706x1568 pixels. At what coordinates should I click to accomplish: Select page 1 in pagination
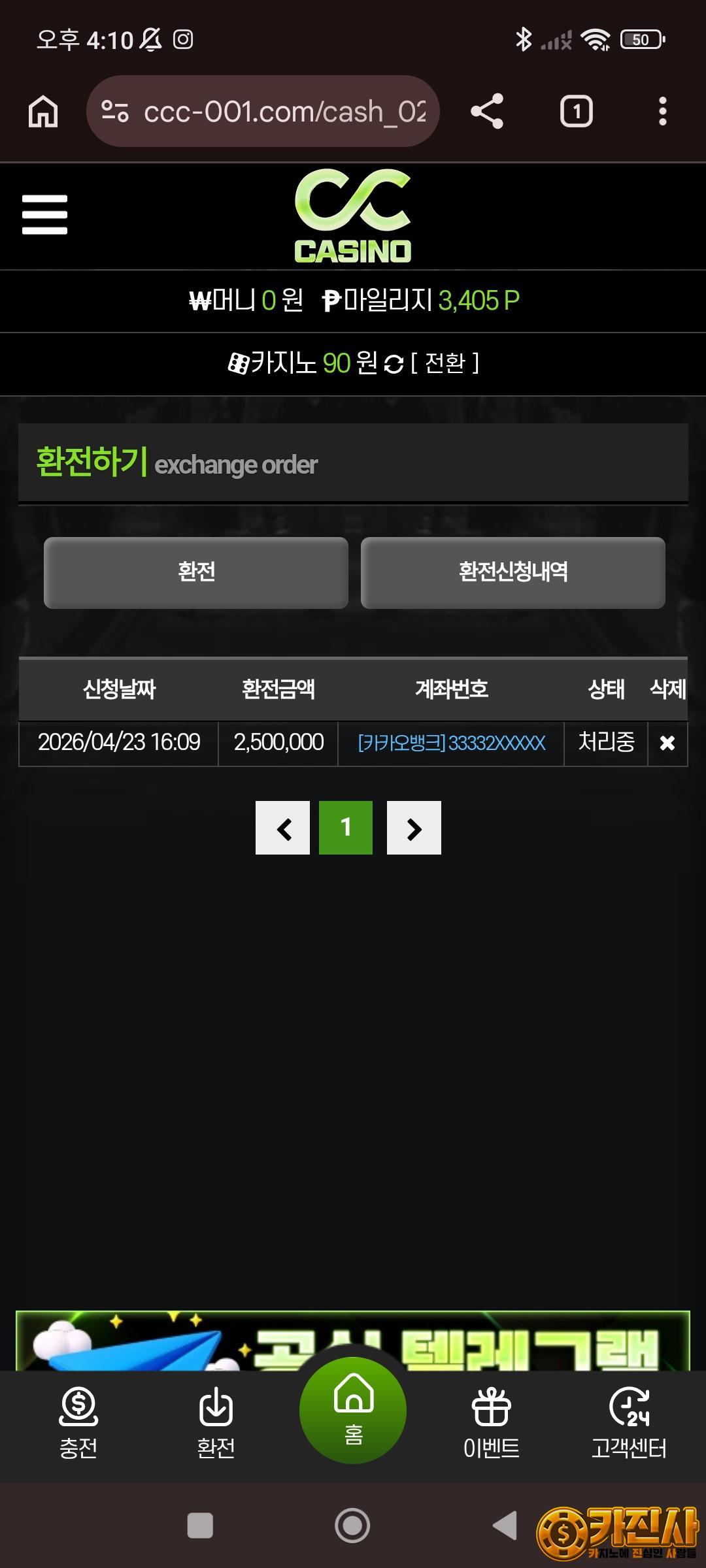click(x=346, y=828)
